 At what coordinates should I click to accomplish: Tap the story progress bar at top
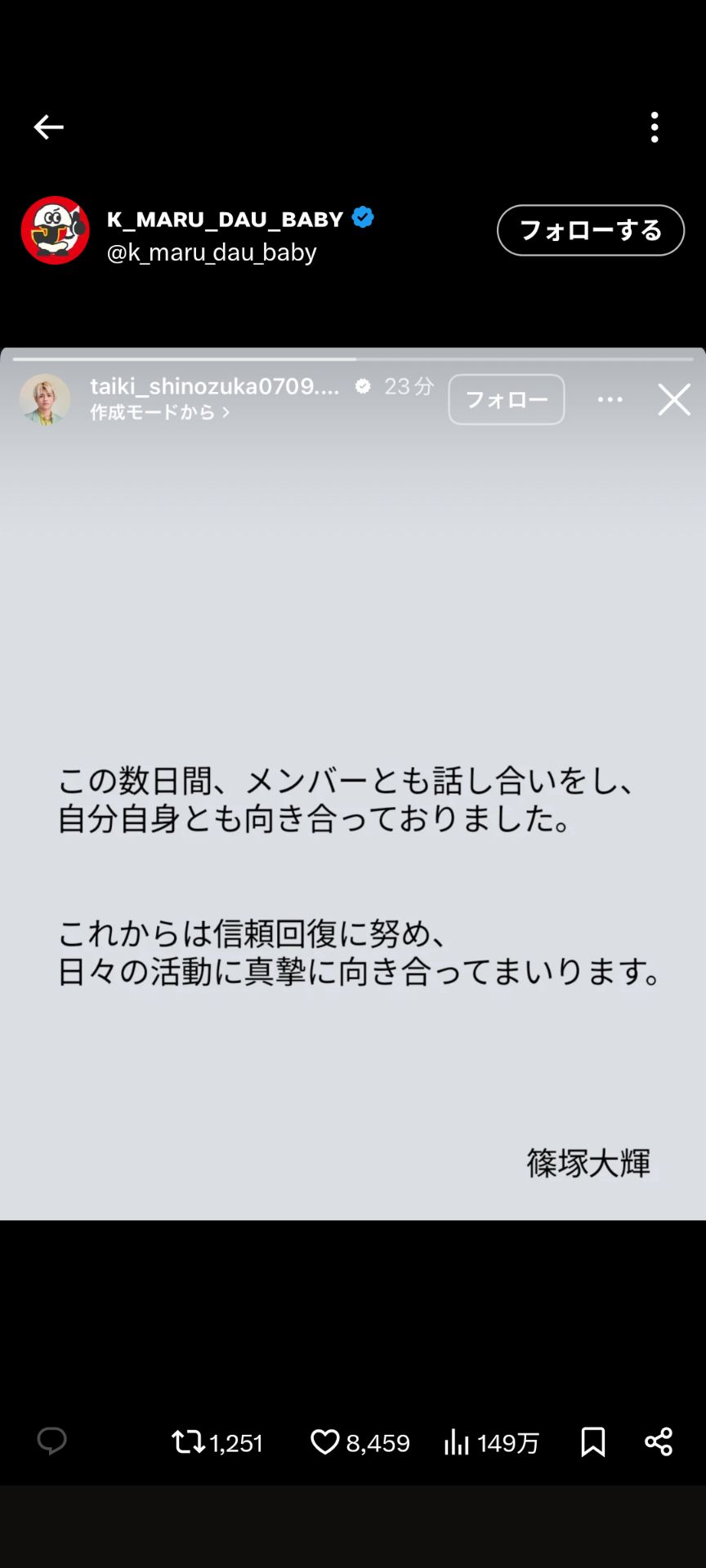pyautogui.click(x=353, y=358)
